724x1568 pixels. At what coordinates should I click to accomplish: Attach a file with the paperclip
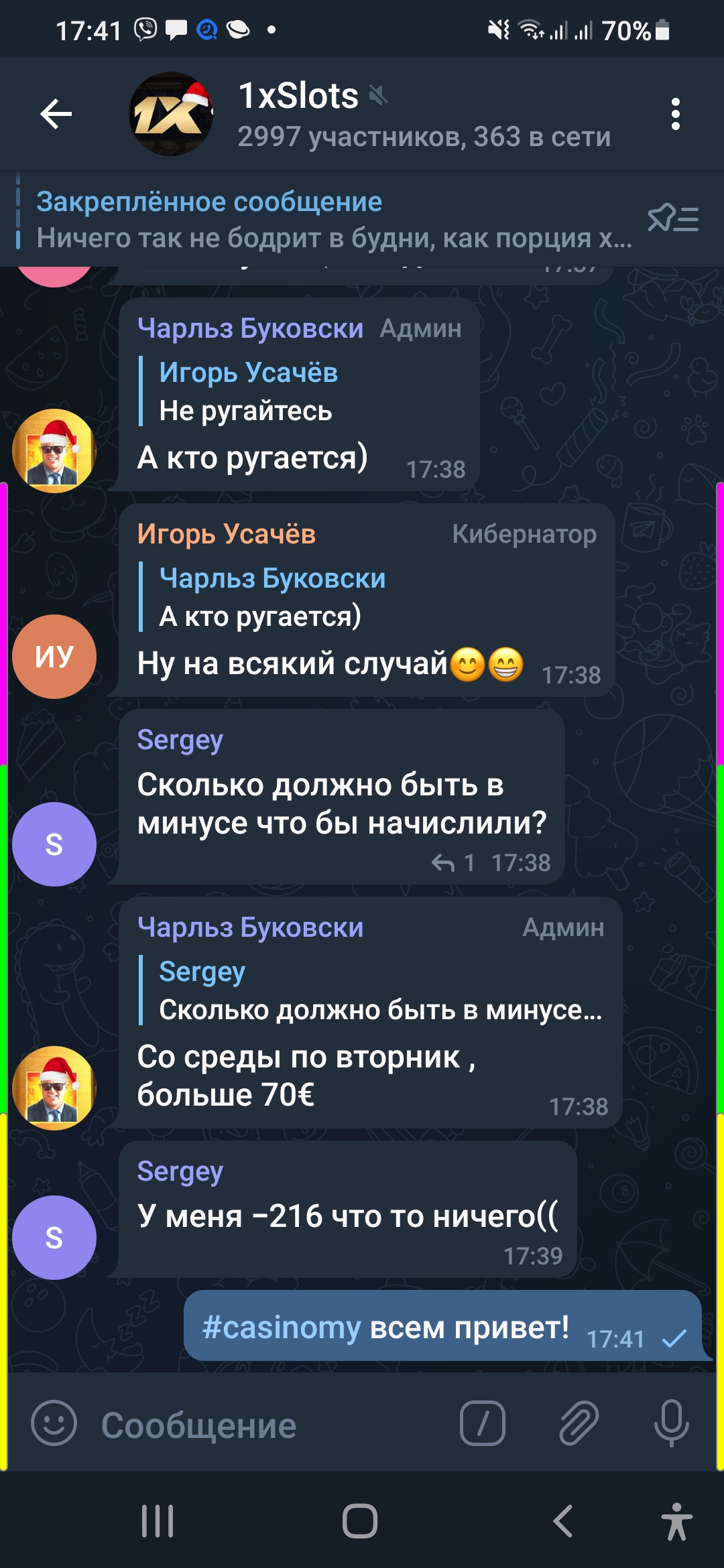pos(579,1423)
